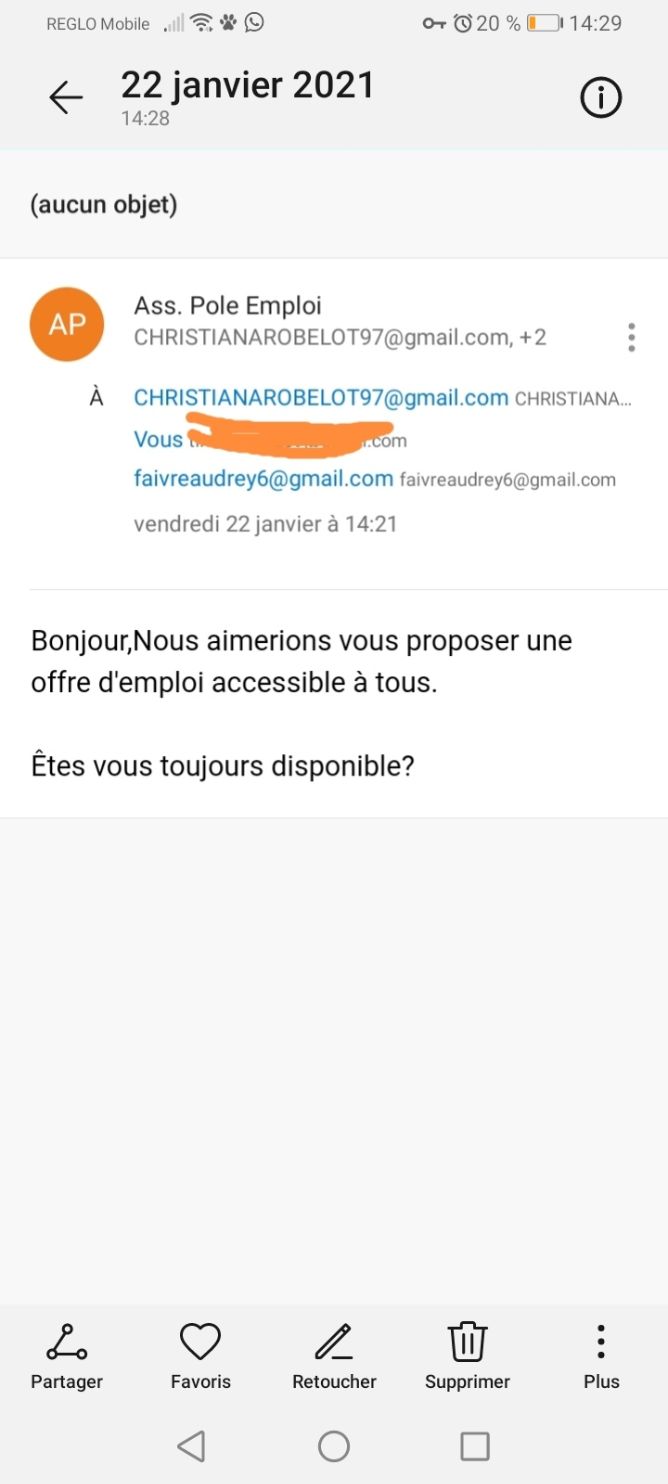The image size is (668, 1484).
Task: Open the photo details info icon
Action: click(601, 97)
